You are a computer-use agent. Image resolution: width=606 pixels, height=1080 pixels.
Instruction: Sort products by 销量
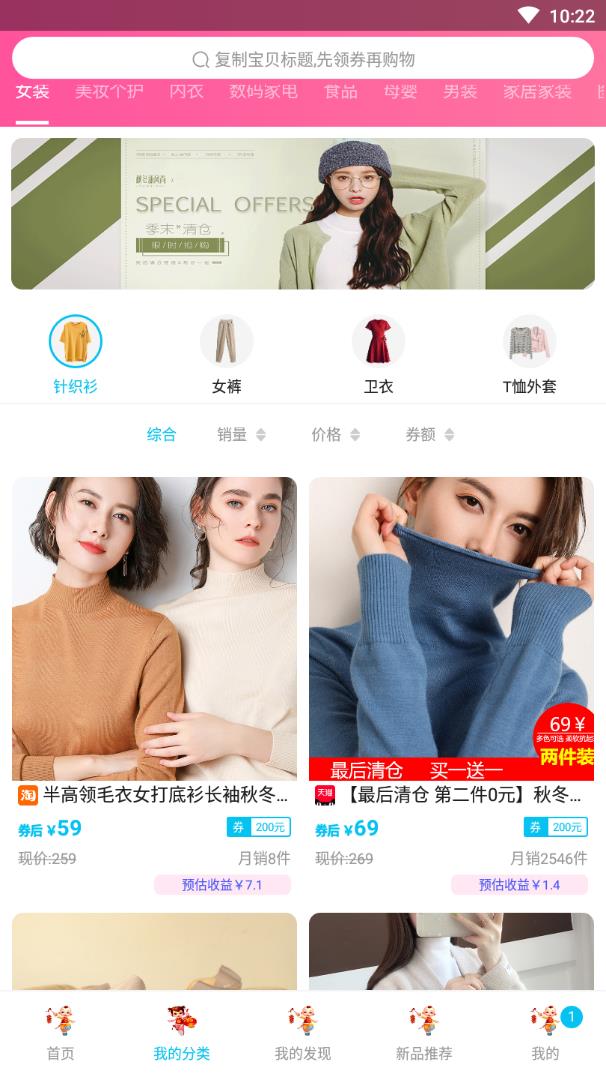[x=241, y=435]
